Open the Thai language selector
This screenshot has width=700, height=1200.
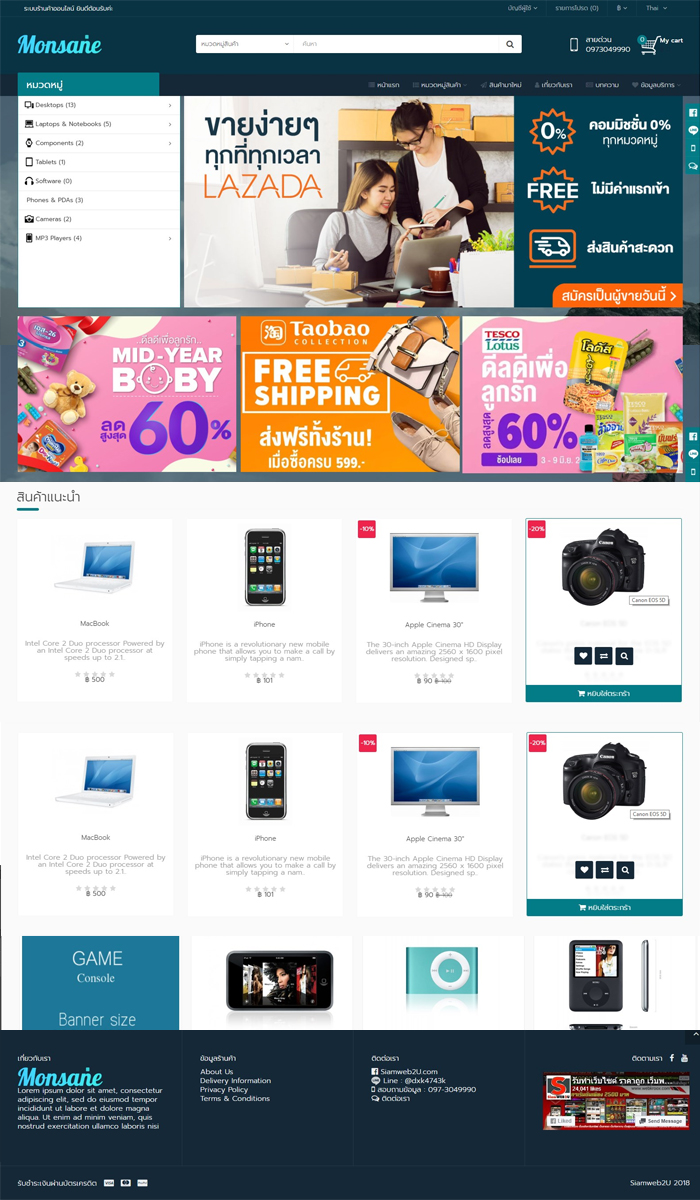click(x=657, y=8)
